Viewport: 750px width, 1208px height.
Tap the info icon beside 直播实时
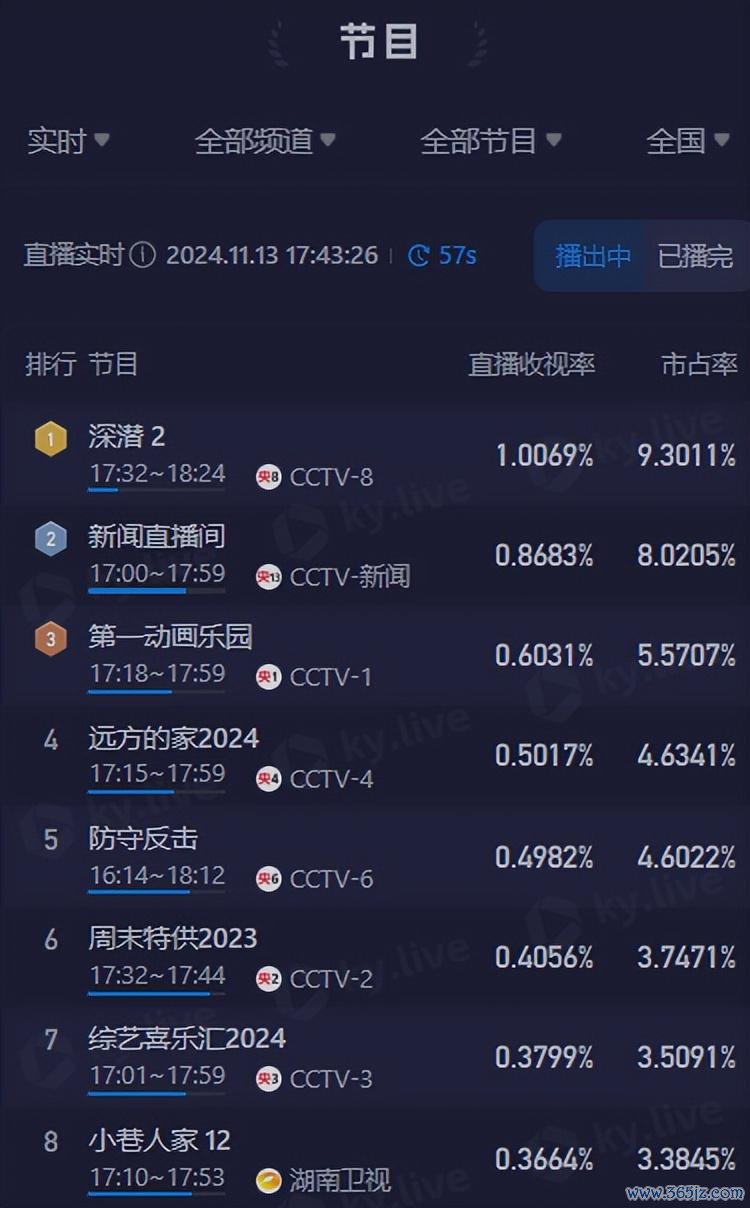142,256
